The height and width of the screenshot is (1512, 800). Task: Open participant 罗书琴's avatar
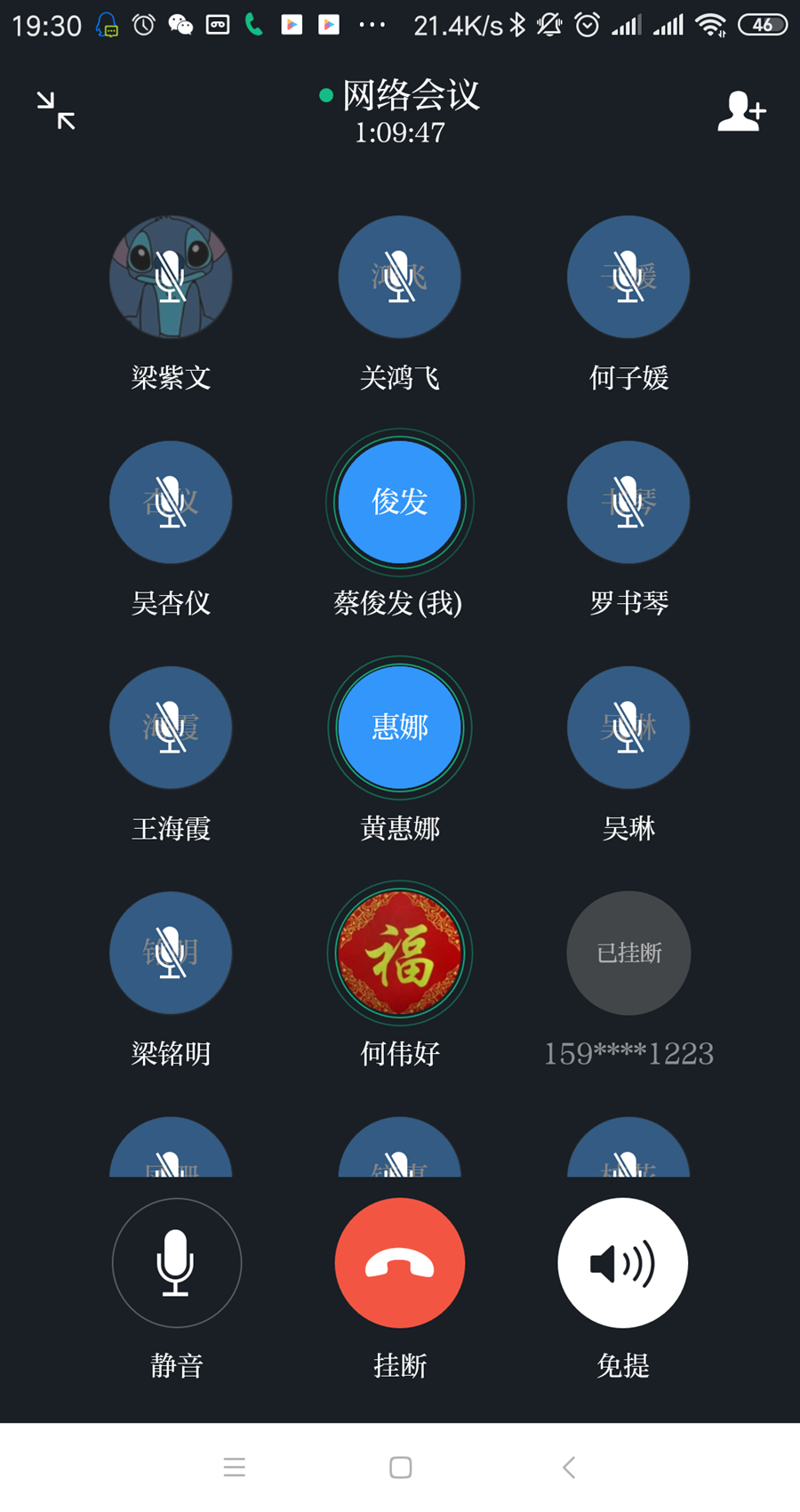(628, 503)
